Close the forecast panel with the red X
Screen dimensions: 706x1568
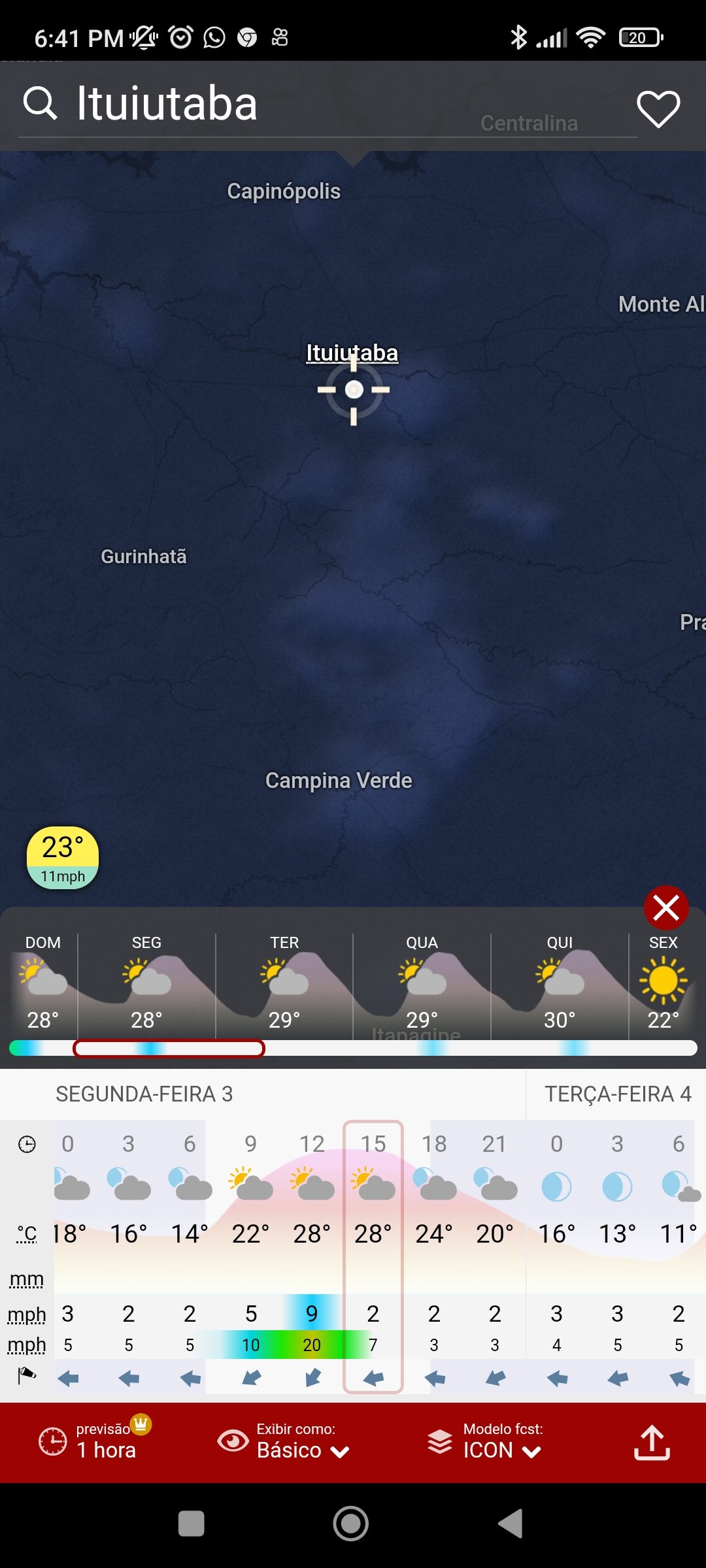666,908
